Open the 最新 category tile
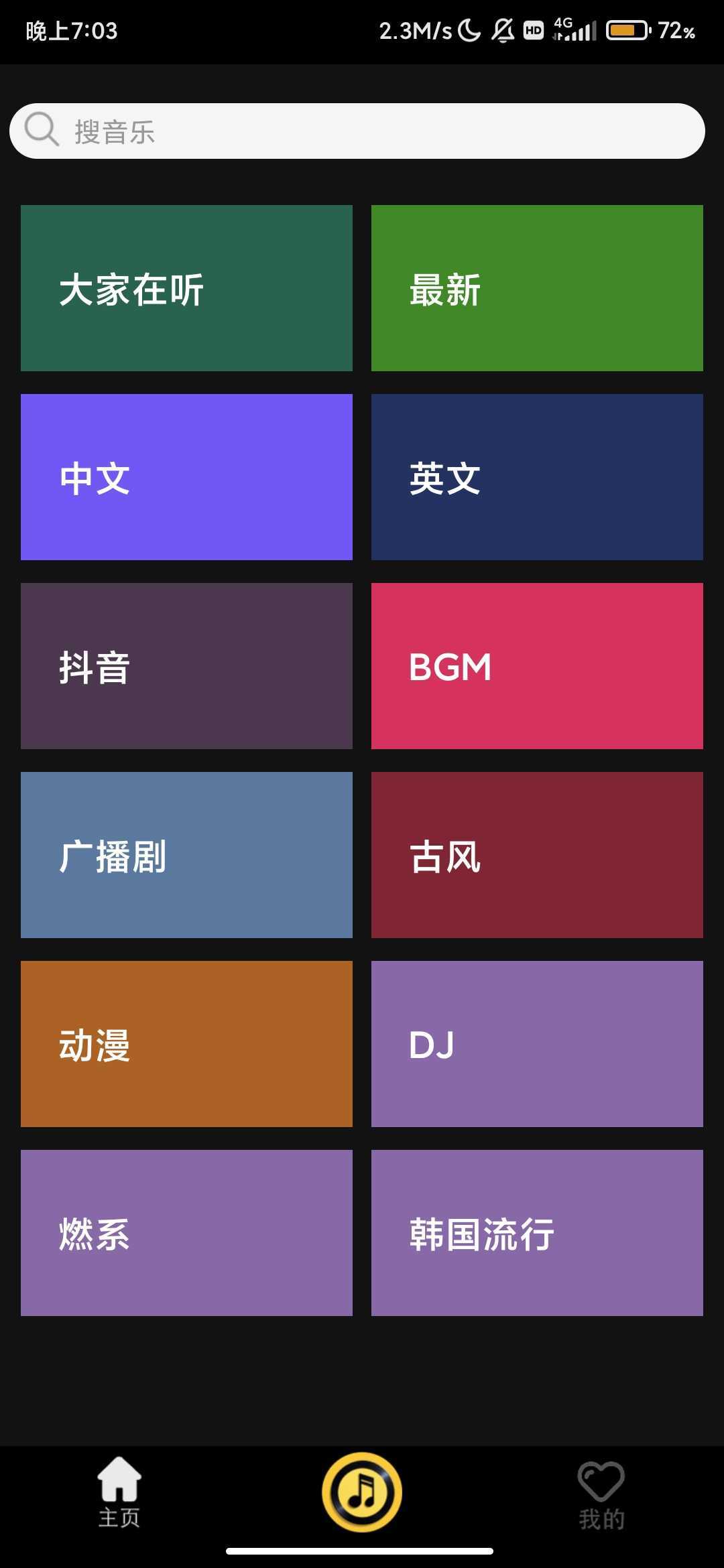The width and height of the screenshot is (724, 1568). point(537,288)
